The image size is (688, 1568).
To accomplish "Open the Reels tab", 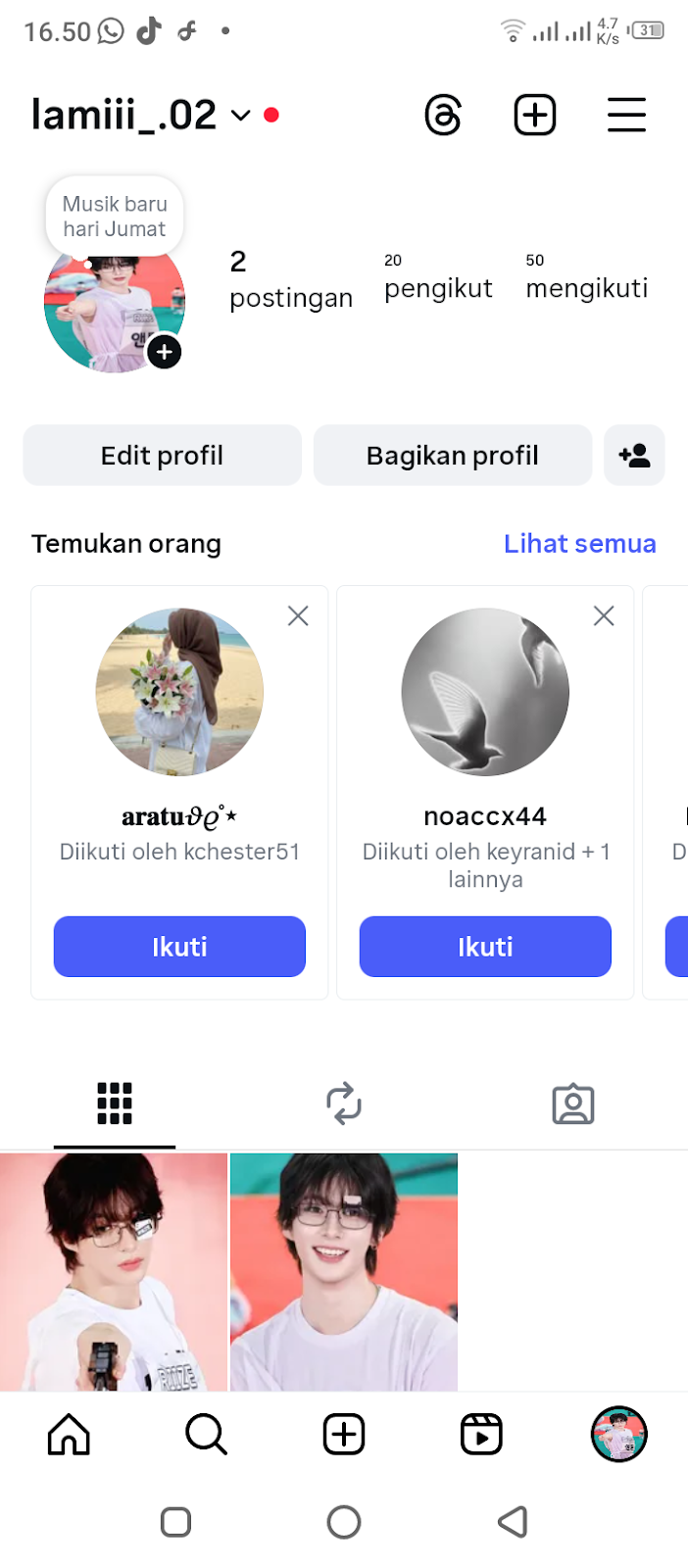I will (x=481, y=1435).
